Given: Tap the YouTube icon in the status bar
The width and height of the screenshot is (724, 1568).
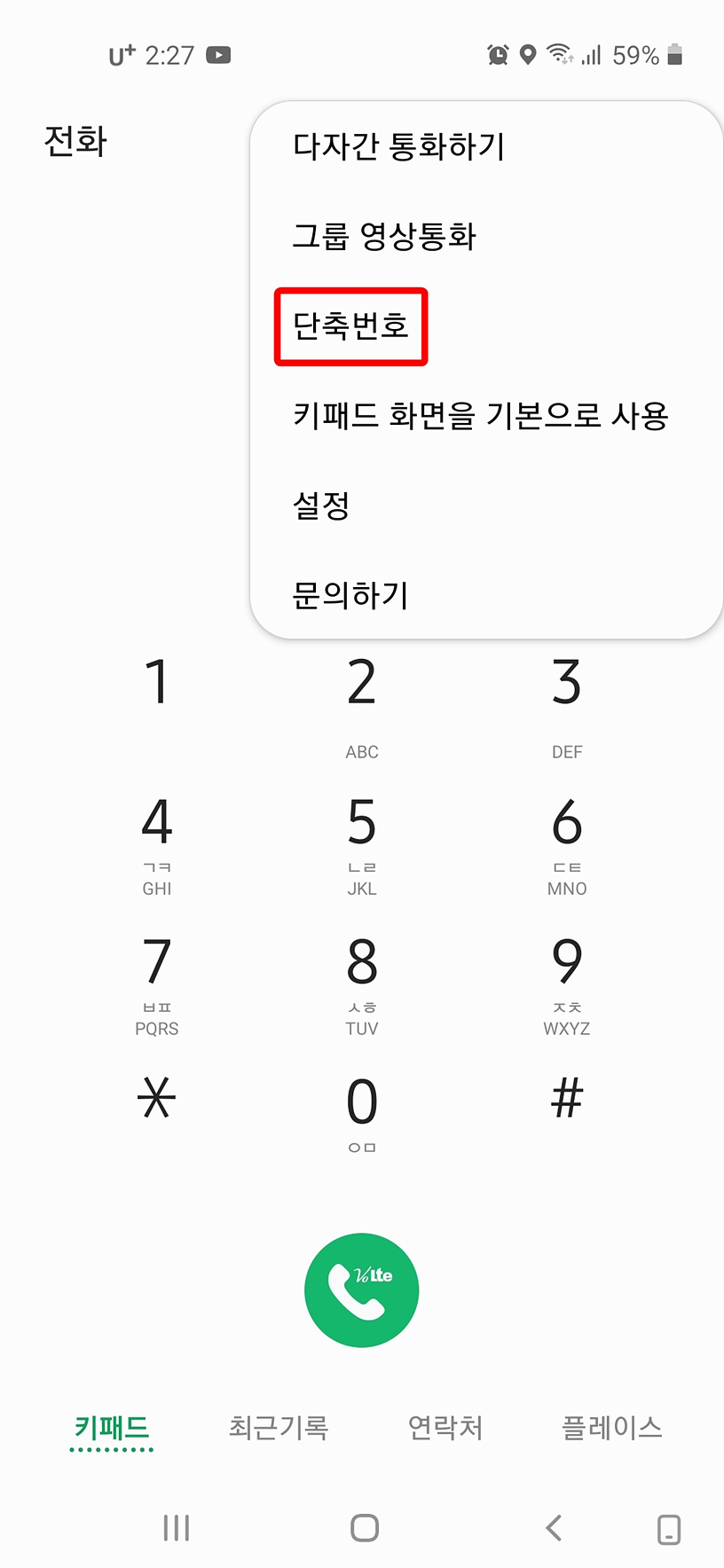Looking at the screenshot, I should point(220,55).
